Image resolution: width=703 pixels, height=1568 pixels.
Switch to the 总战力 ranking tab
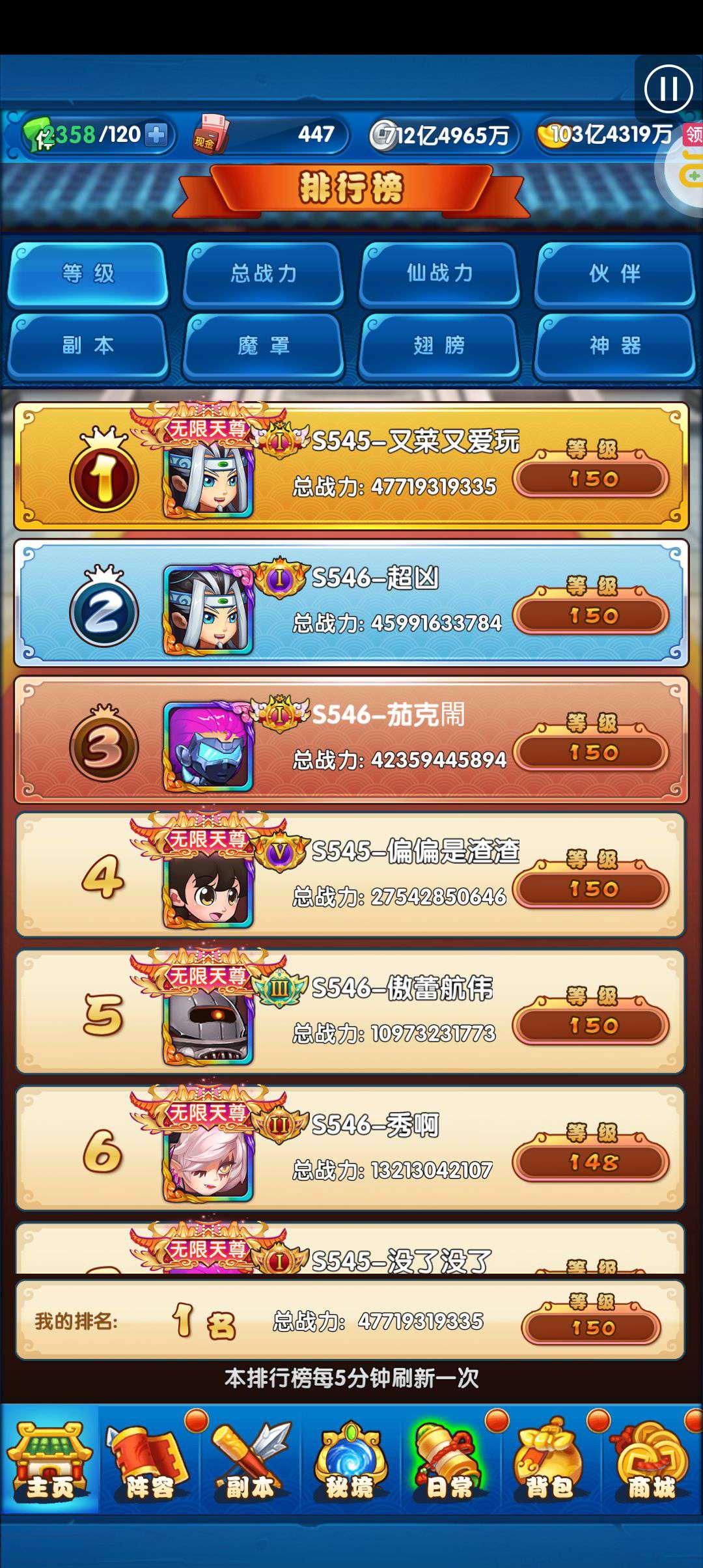[264, 273]
